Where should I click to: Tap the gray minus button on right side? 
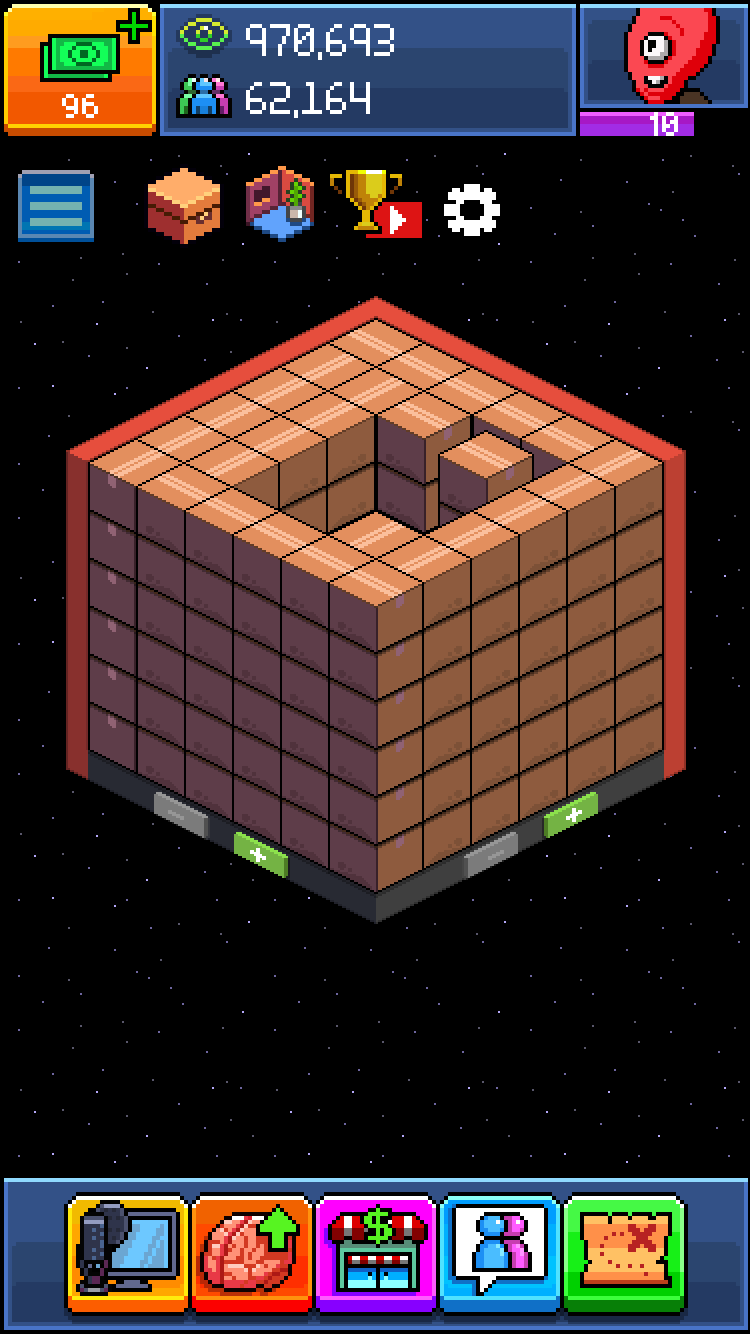[492, 855]
